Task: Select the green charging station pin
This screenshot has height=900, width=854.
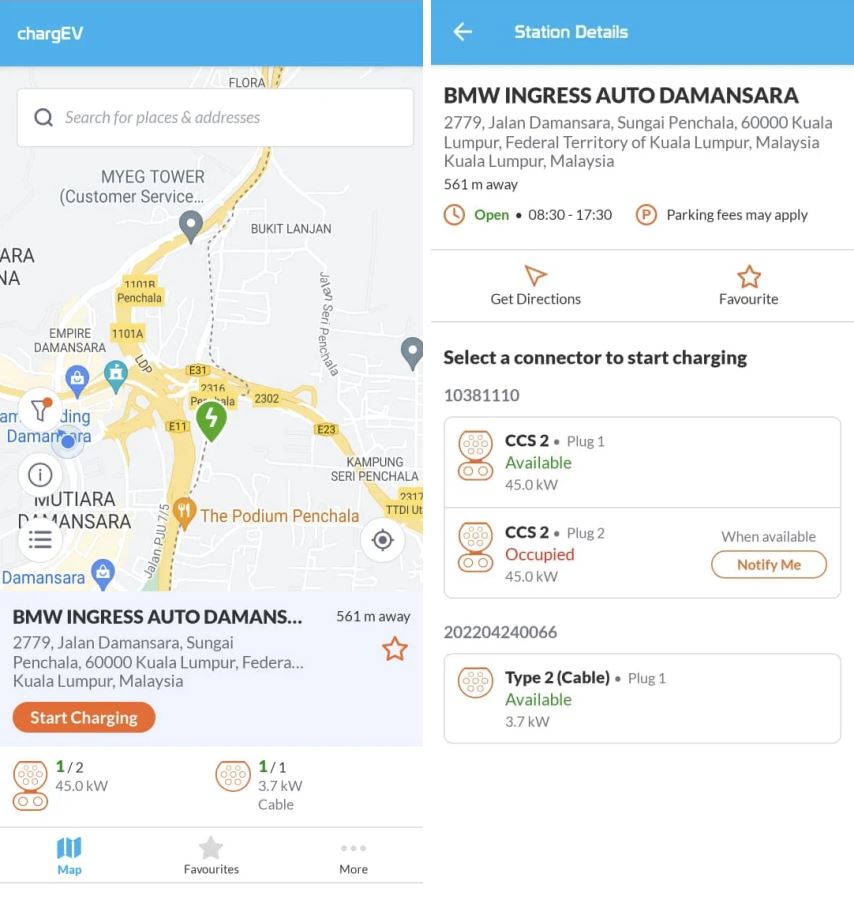Action: click(x=211, y=418)
